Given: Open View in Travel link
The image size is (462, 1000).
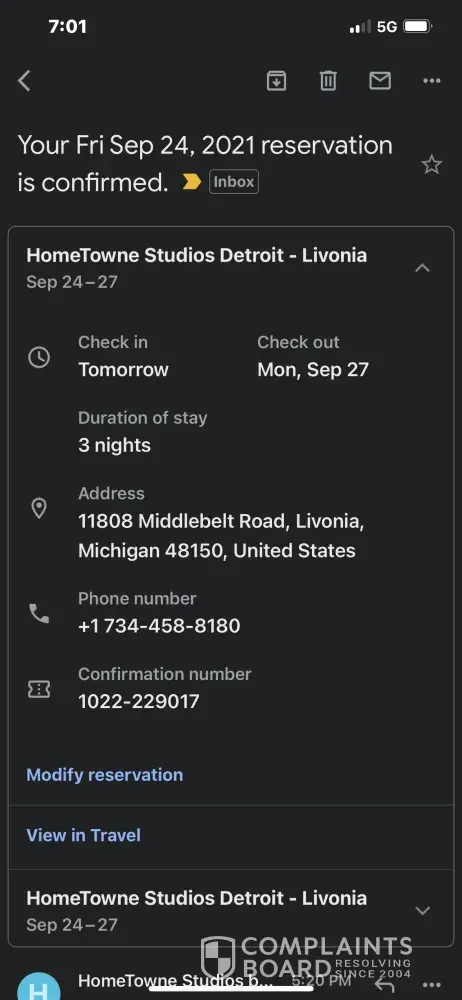Looking at the screenshot, I should tap(84, 835).
